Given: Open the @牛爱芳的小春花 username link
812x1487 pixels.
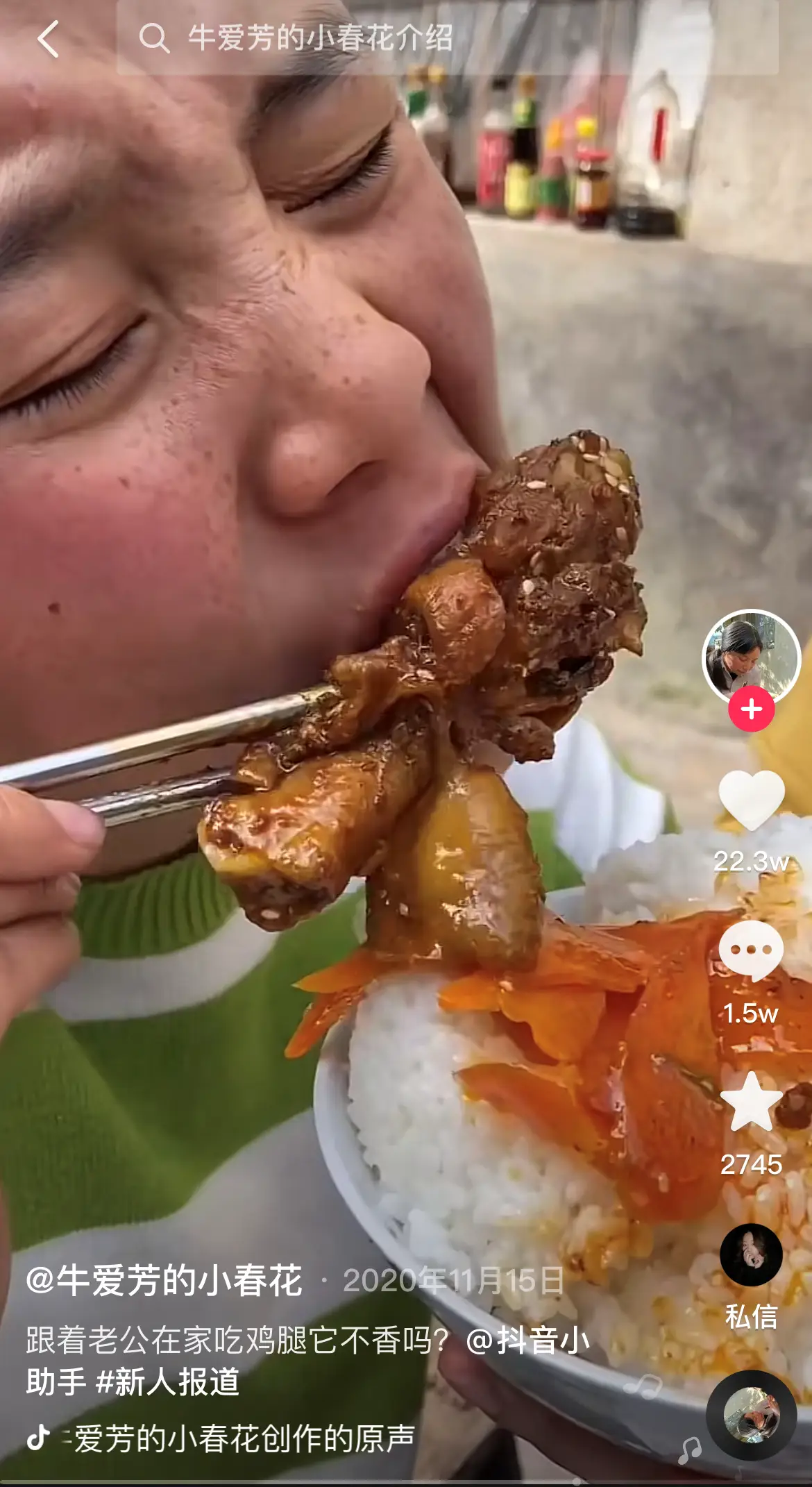Looking at the screenshot, I should 164,1281.
